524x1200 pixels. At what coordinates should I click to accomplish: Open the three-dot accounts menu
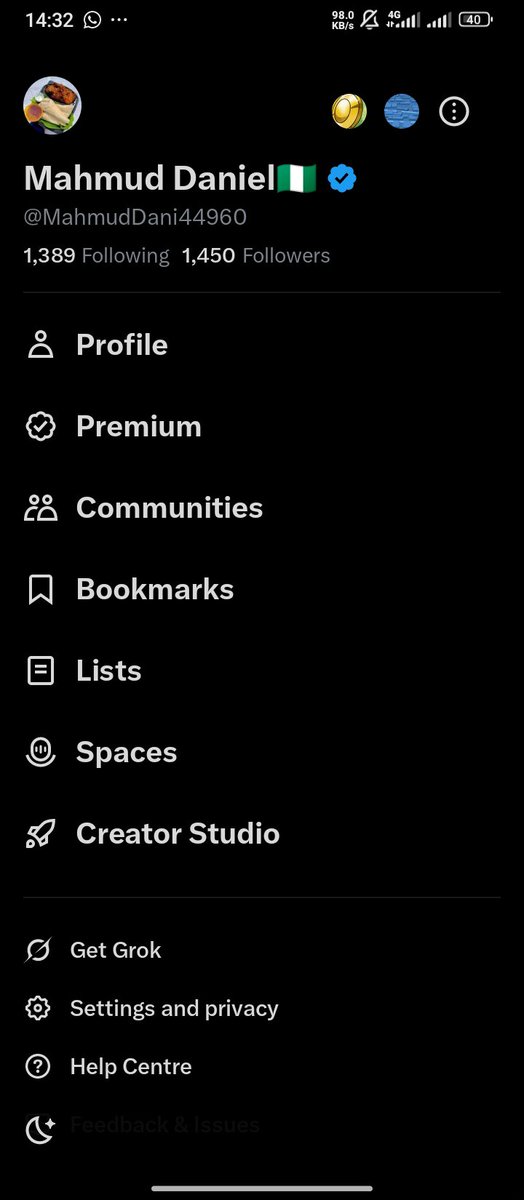coord(454,111)
